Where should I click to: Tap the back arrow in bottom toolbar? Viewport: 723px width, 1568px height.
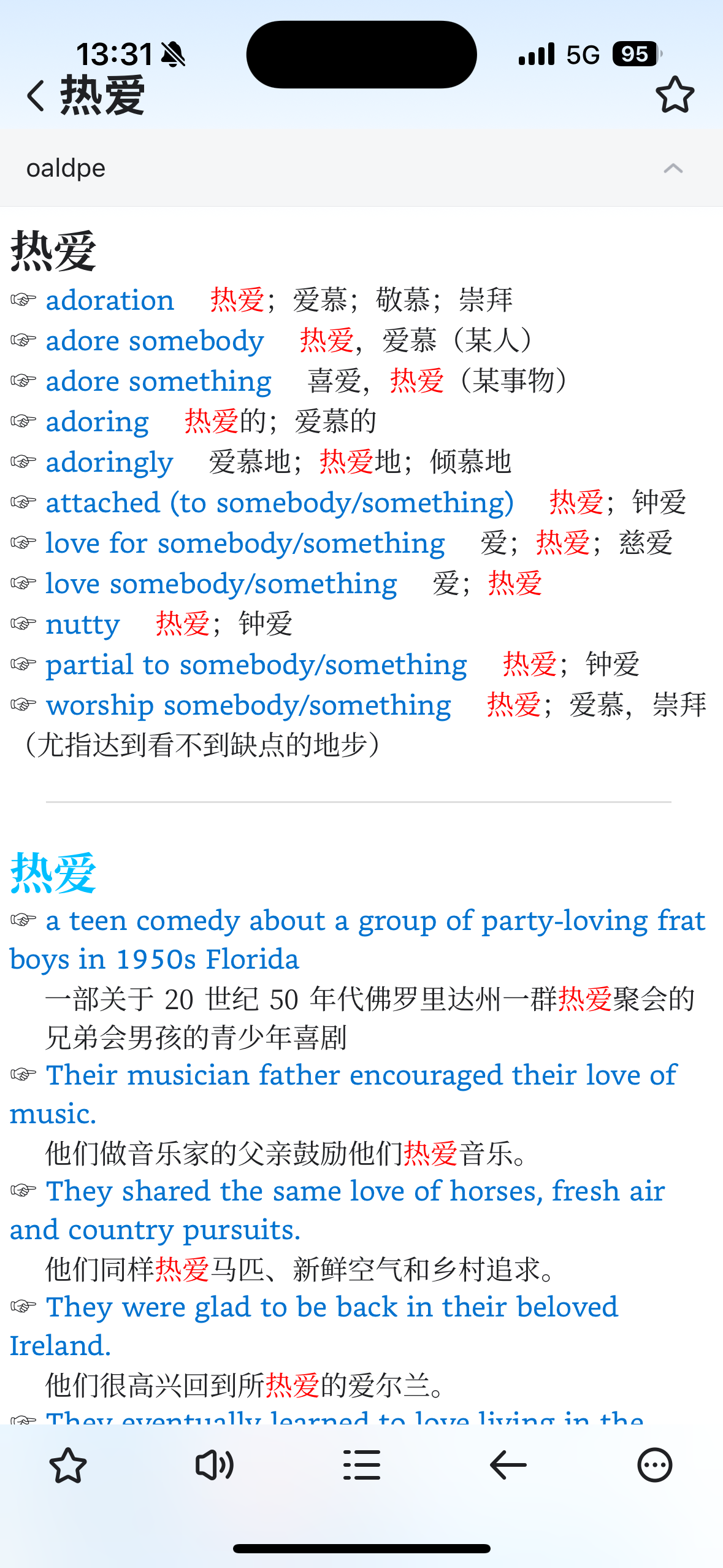tap(508, 1466)
